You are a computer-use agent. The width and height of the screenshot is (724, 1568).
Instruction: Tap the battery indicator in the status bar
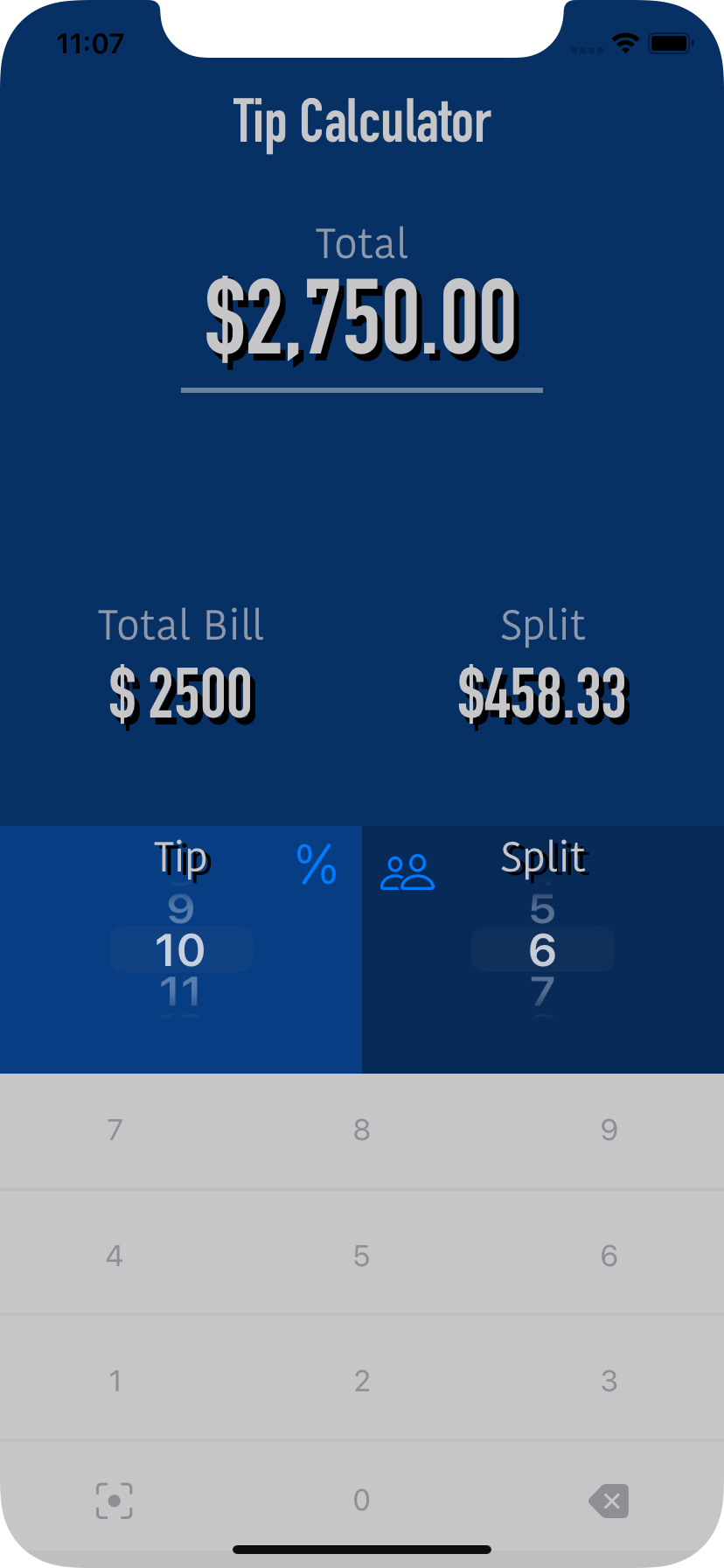670,42
